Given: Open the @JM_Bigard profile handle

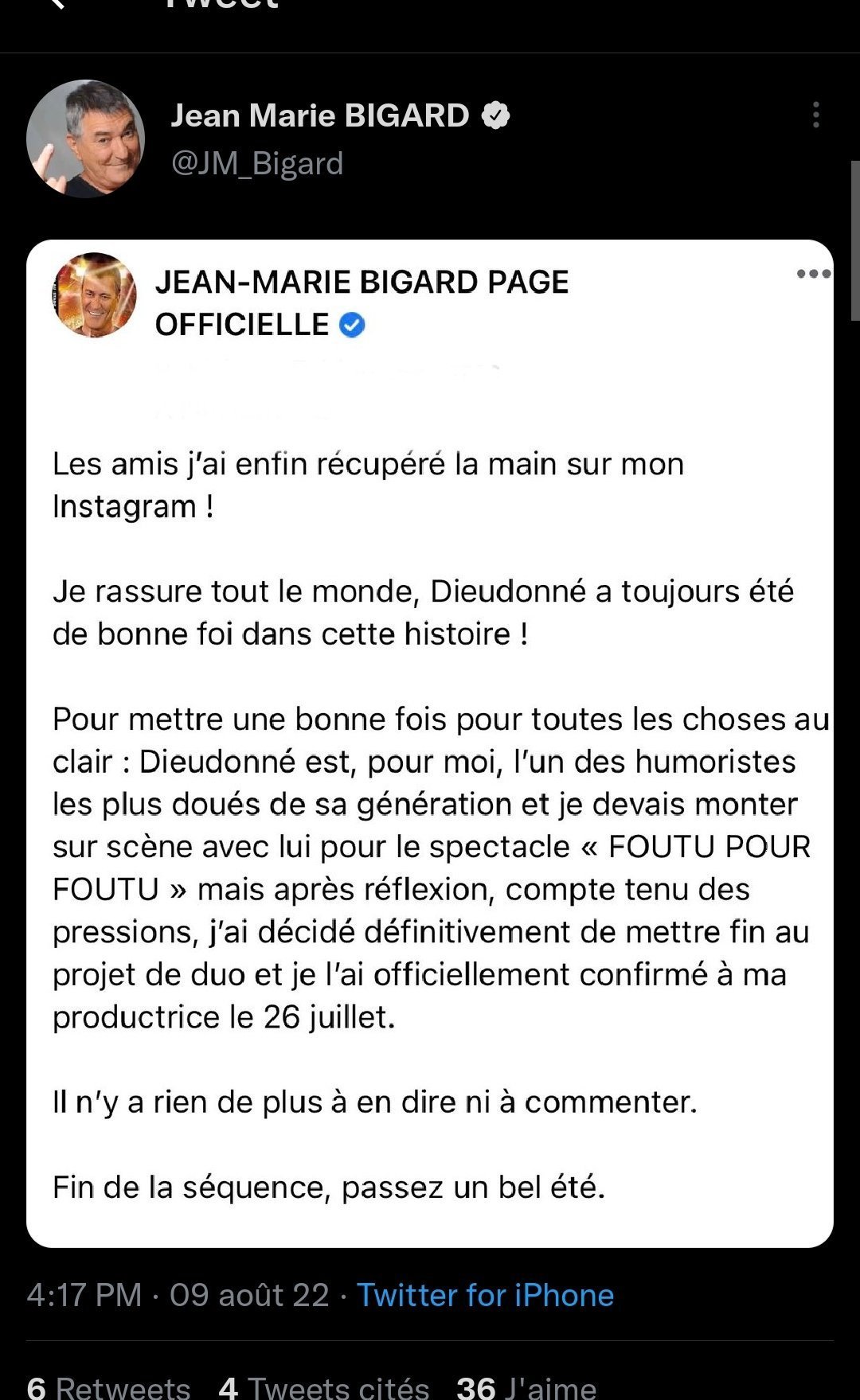Looking at the screenshot, I should 257,164.
